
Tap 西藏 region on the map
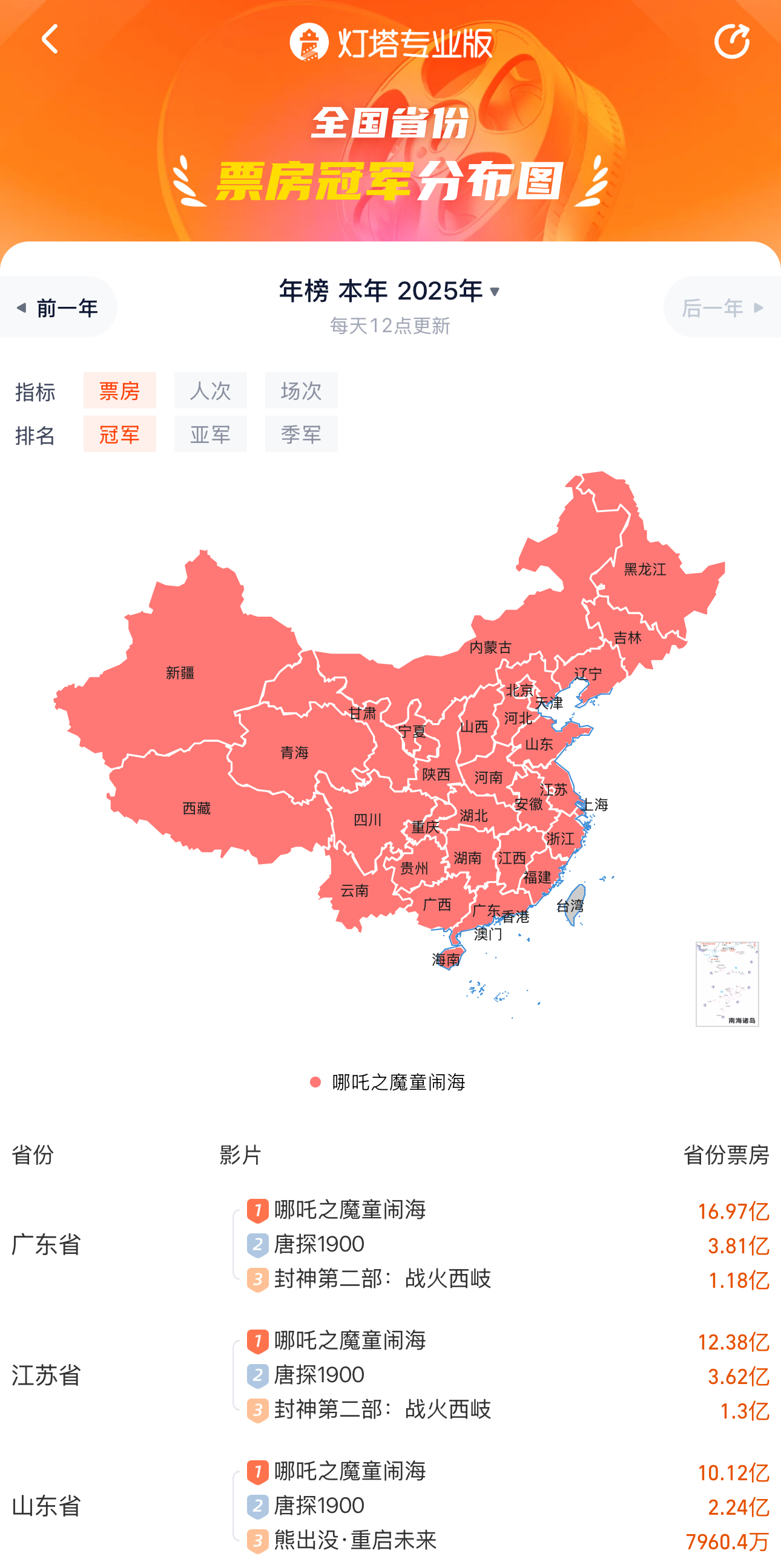click(197, 809)
